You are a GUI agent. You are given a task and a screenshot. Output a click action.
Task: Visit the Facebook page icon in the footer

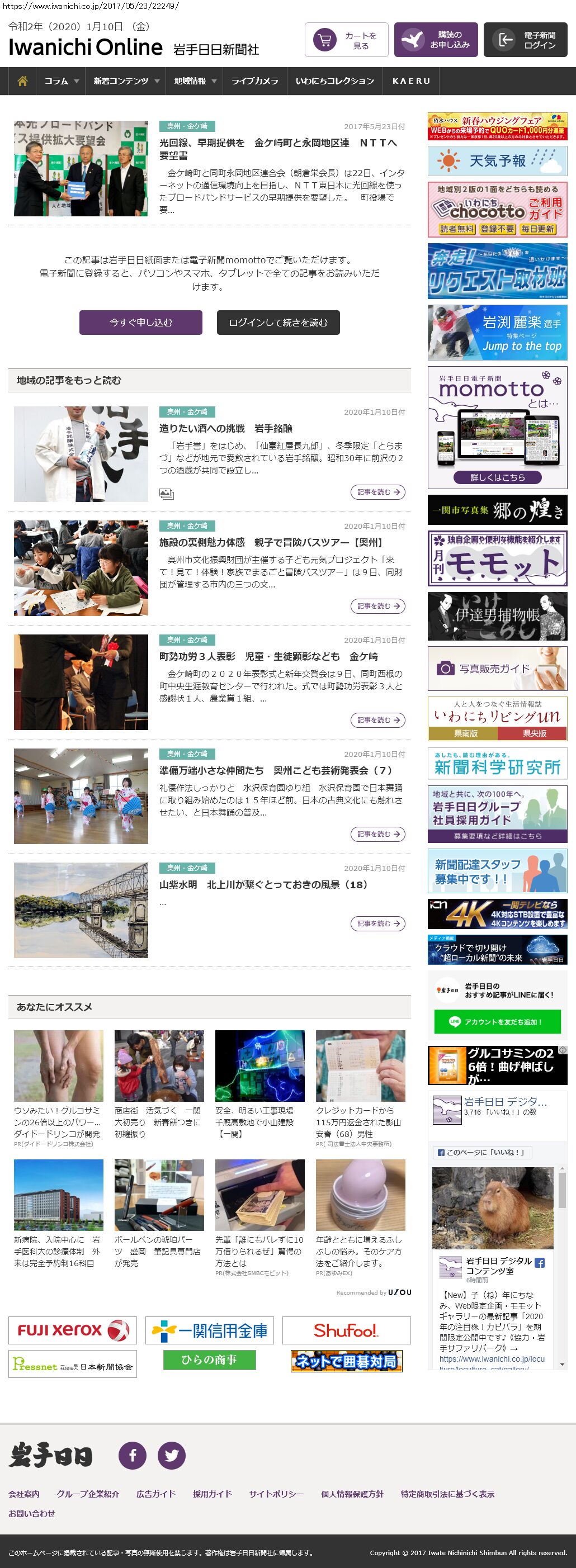133,1456
